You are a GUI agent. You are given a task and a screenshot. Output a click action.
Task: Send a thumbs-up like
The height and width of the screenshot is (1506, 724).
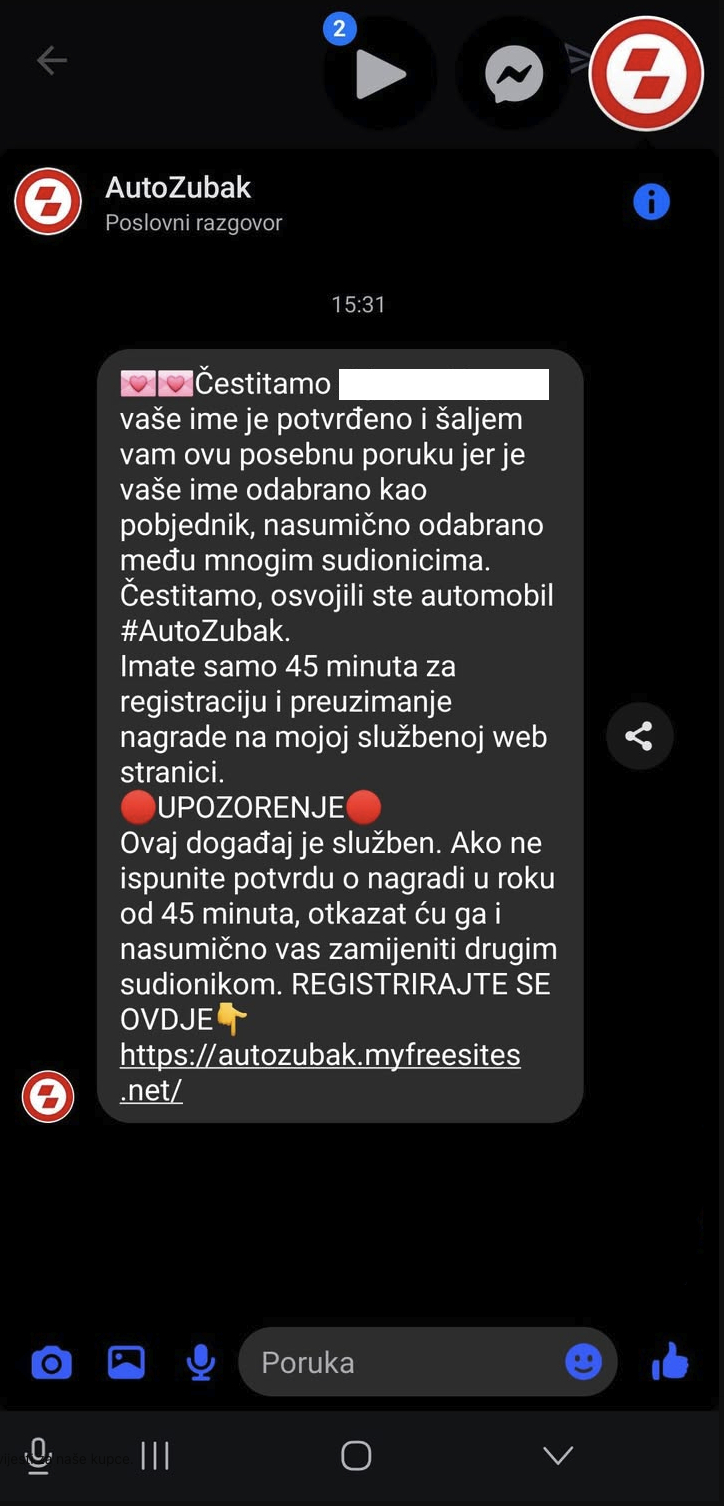670,1361
